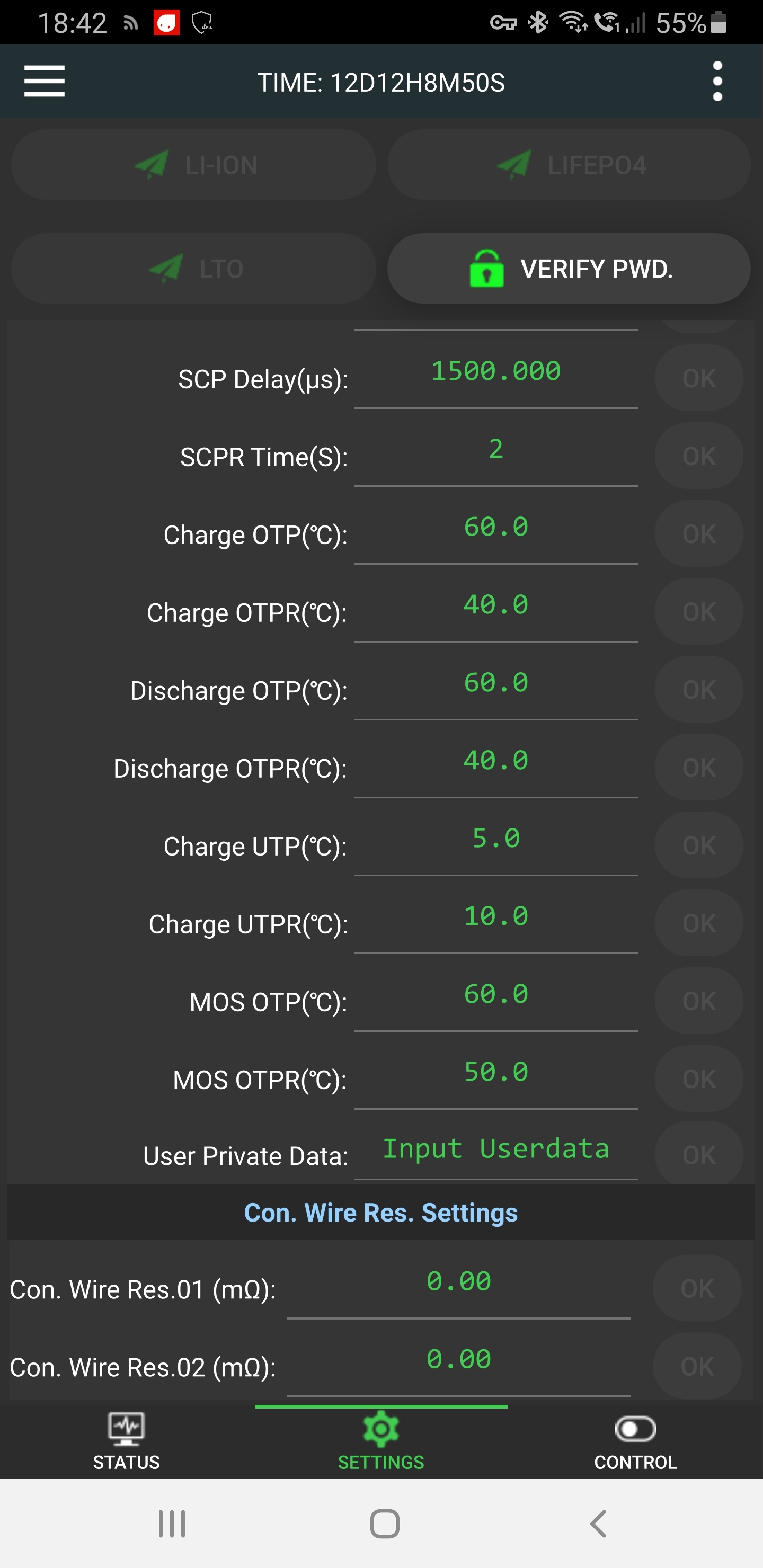Select the LI-ION battery preset
This screenshot has height=1568, width=763.
(x=193, y=165)
